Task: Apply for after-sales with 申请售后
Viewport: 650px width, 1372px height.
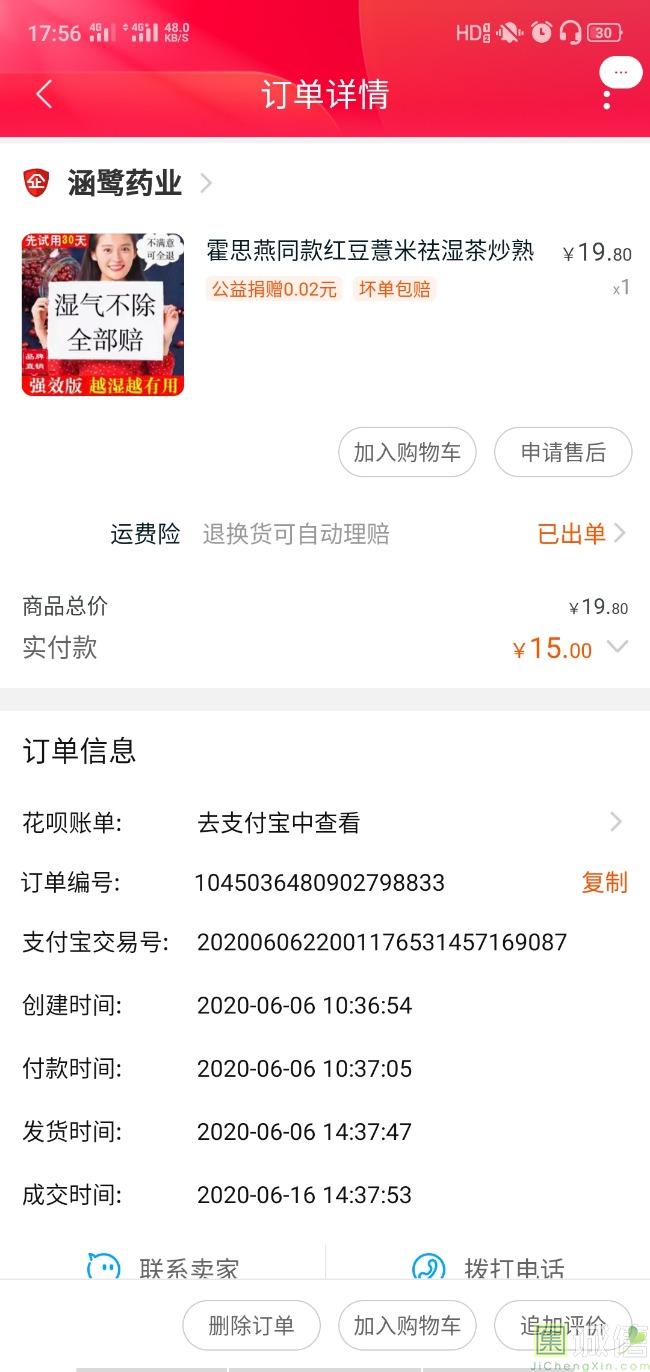Action: [563, 452]
